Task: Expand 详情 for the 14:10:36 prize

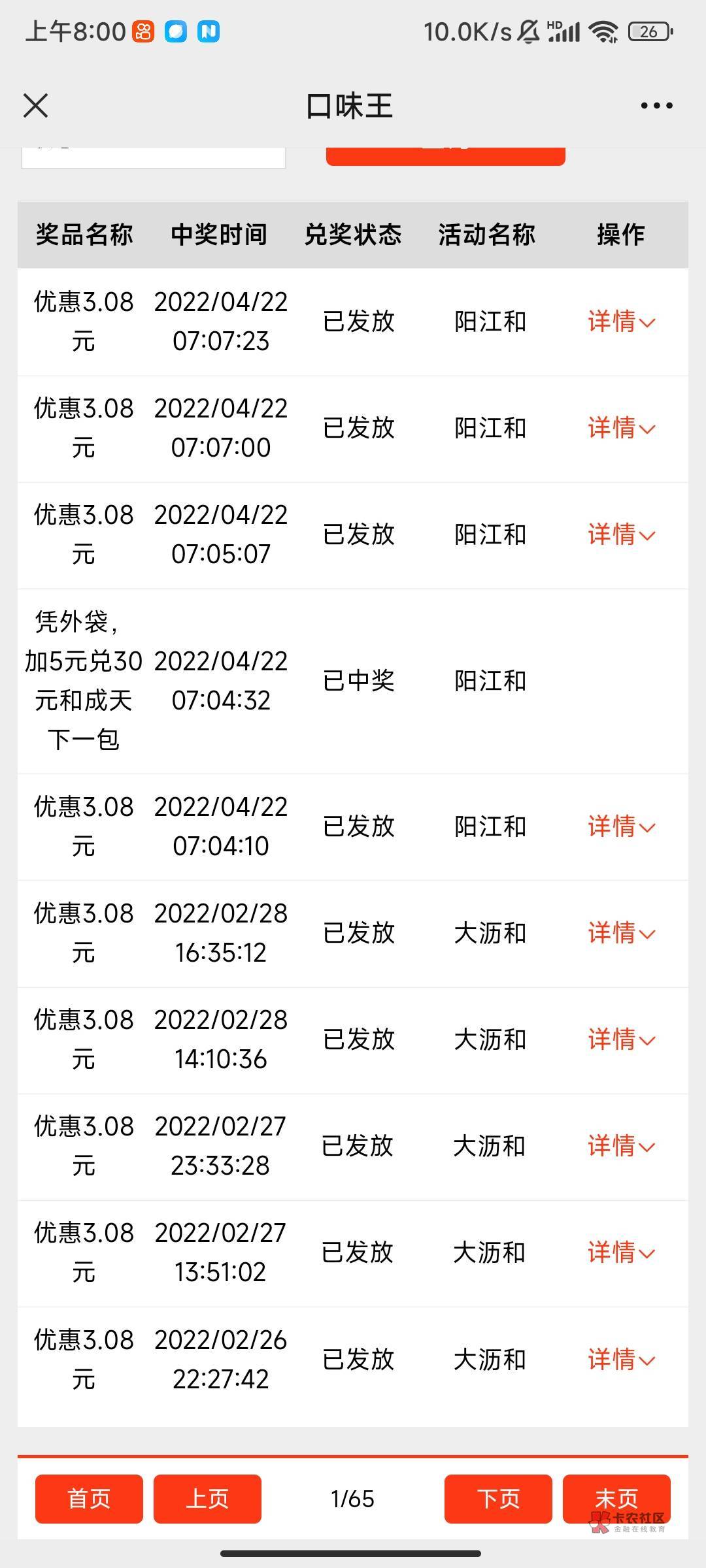Action: pyautogui.click(x=620, y=1039)
